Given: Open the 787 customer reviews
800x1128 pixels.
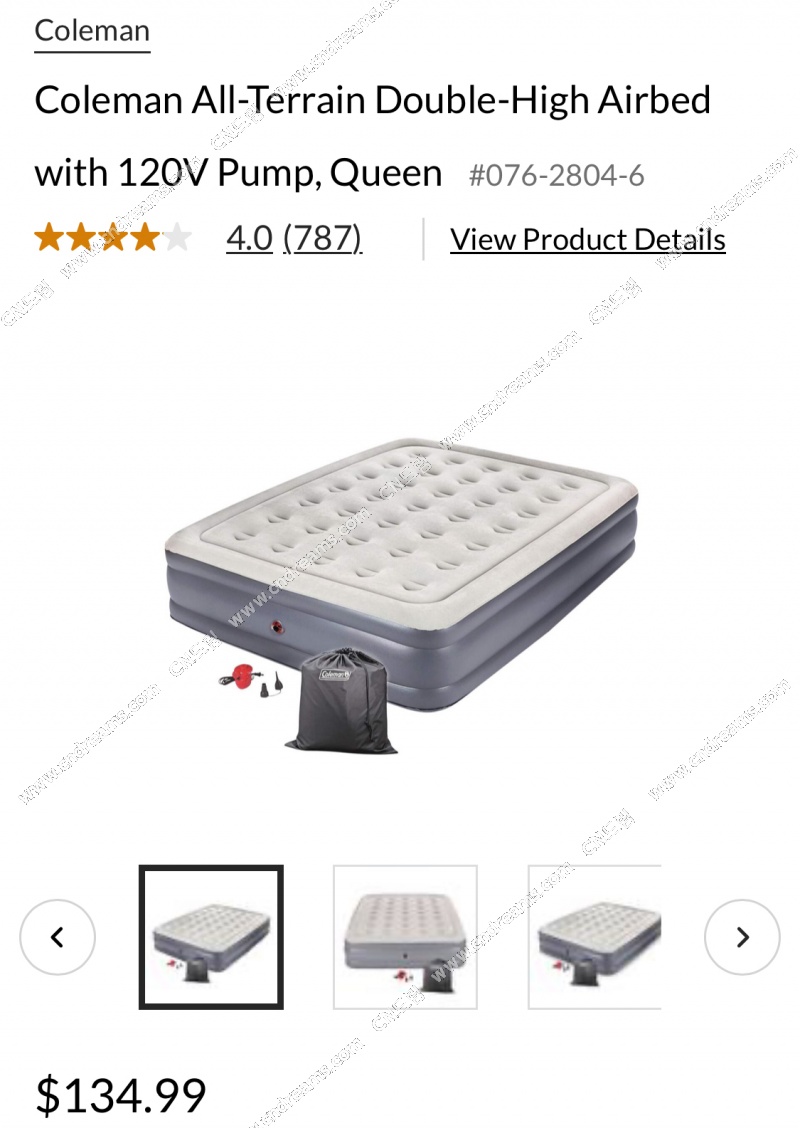Looking at the screenshot, I should click(322, 239).
